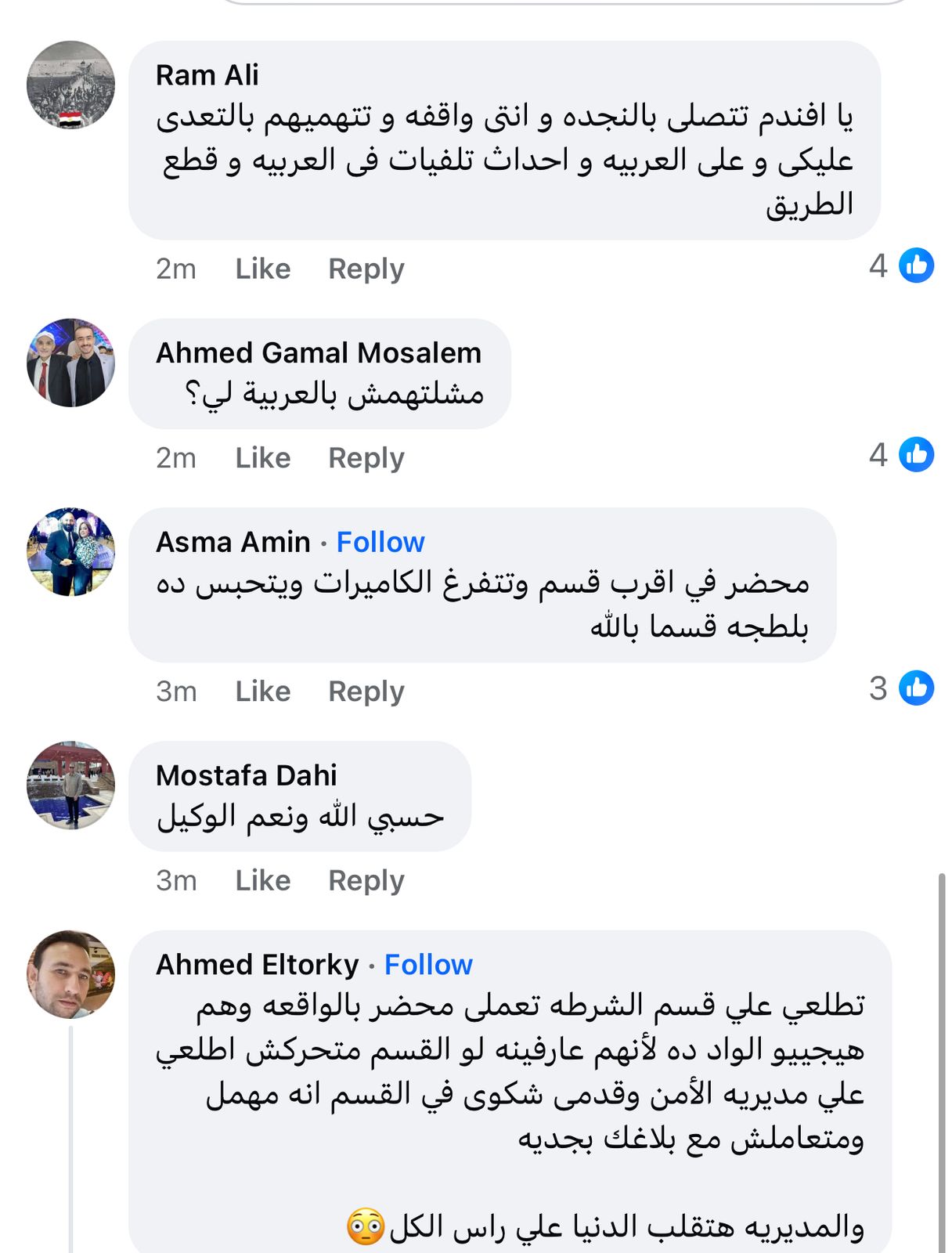
Task: View reactions on Ram Ali's comment
Action: [x=901, y=265]
